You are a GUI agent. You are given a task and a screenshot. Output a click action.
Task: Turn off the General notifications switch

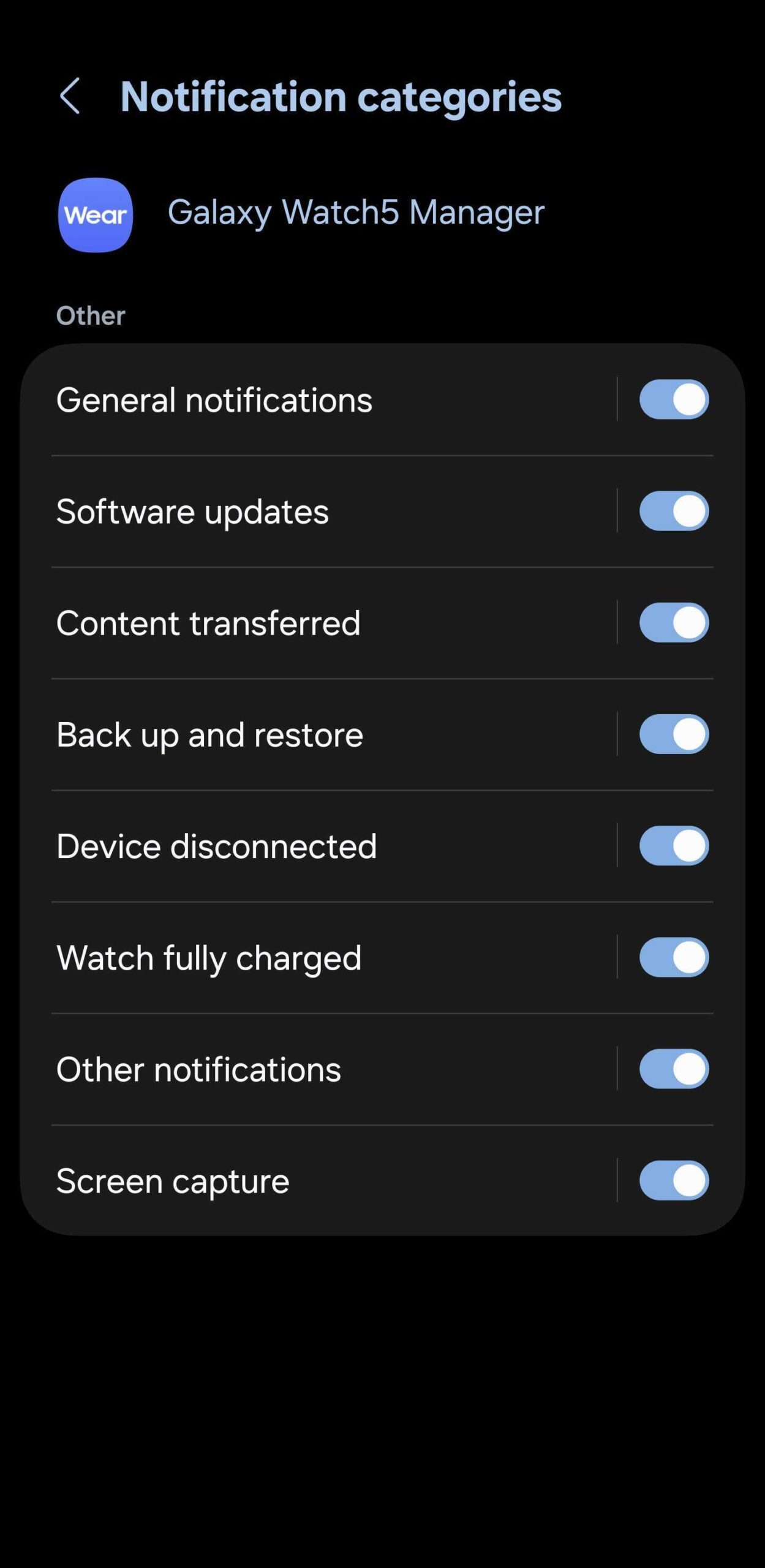click(674, 400)
